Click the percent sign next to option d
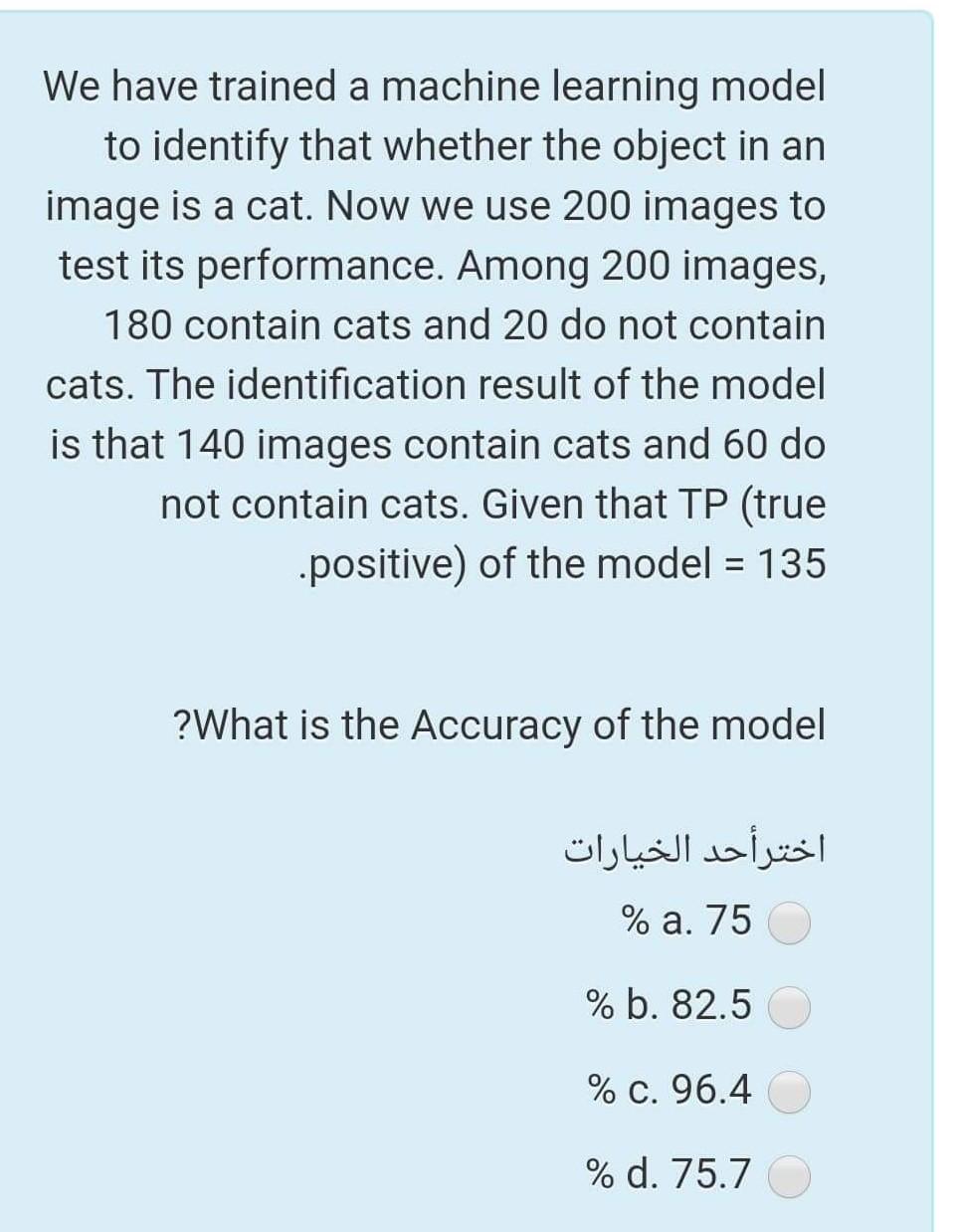 tap(602, 1174)
